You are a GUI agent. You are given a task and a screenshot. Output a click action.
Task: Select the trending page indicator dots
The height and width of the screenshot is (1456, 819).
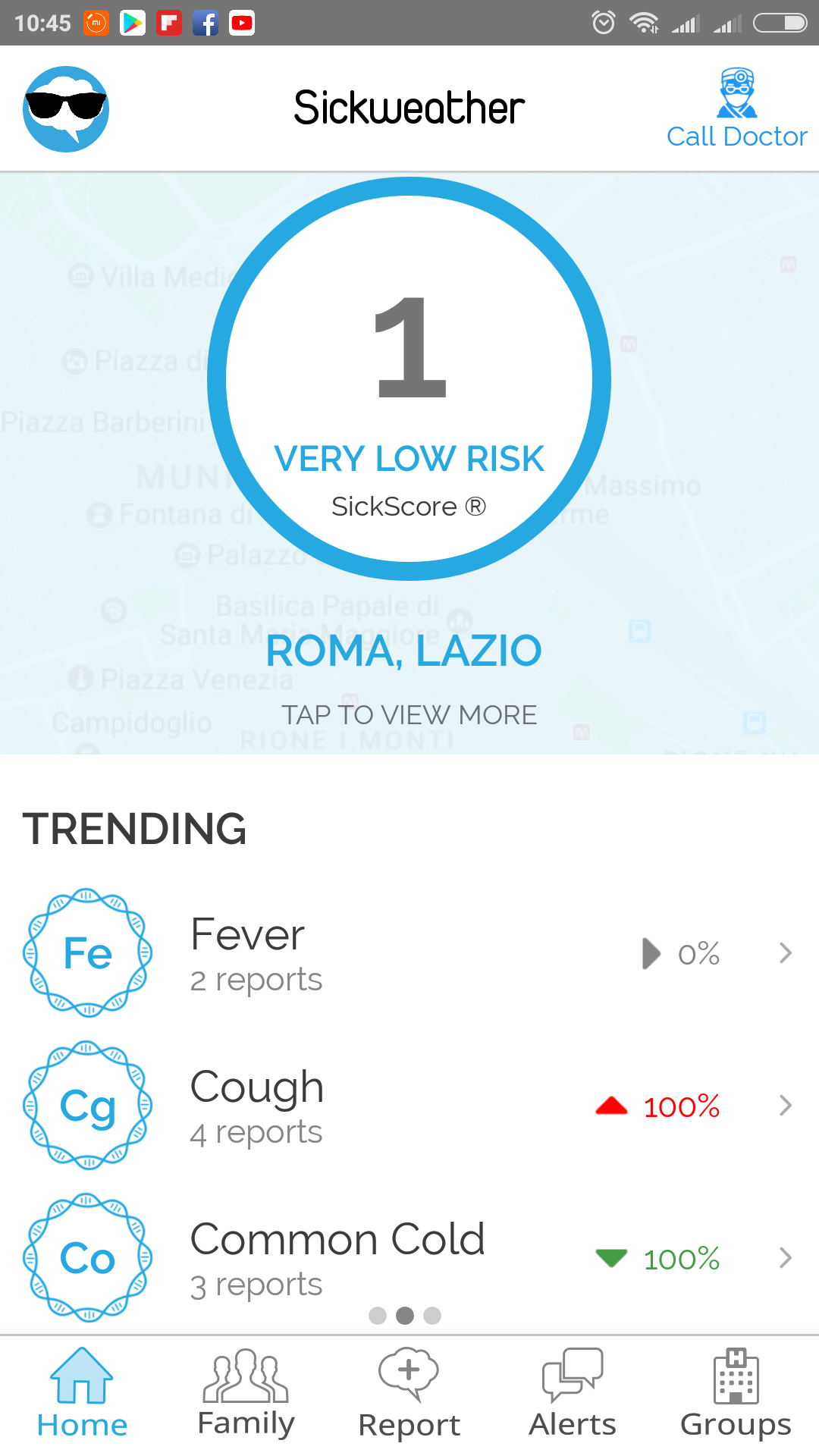[x=405, y=1316]
